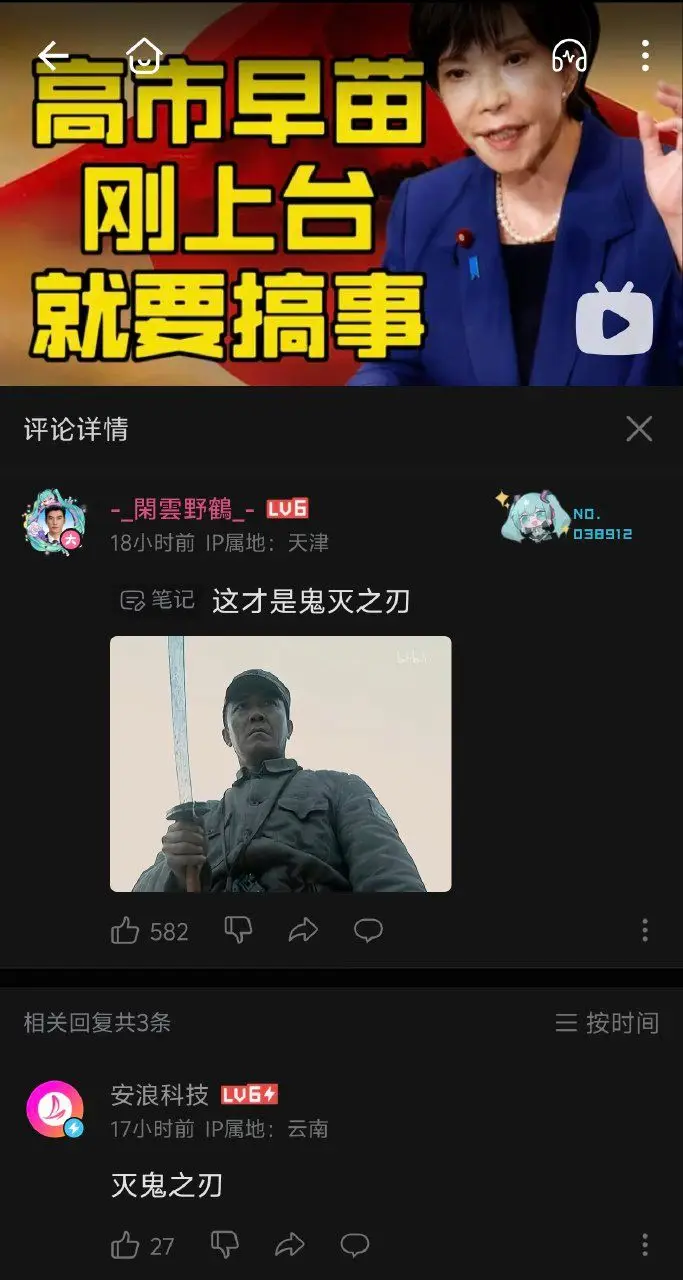Open the home icon in video header
This screenshot has height=1280, width=683.
click(144, 56)
